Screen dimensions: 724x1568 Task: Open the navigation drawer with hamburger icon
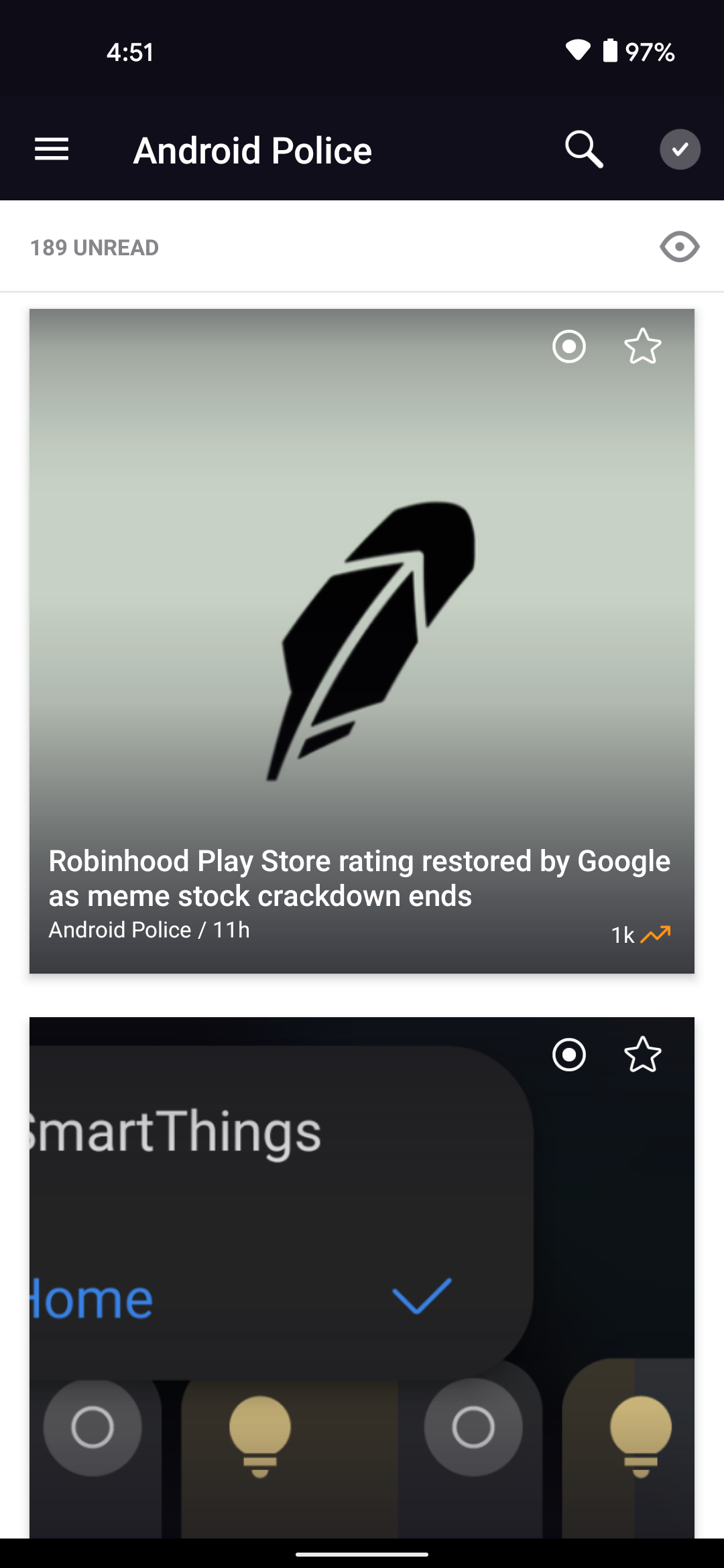pyautogui.click(x=51, y=149)
